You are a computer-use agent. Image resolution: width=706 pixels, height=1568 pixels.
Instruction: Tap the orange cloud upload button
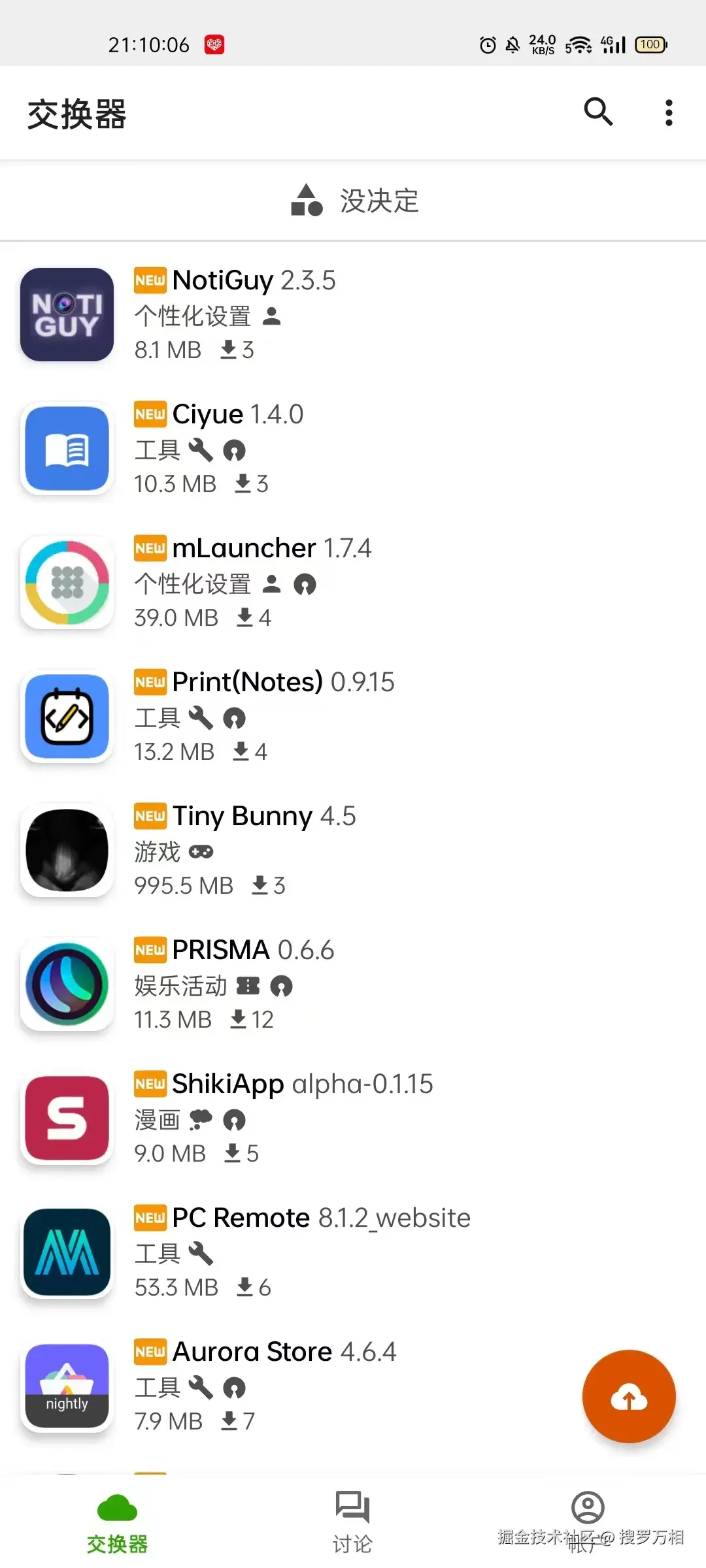coord(629,1397)
